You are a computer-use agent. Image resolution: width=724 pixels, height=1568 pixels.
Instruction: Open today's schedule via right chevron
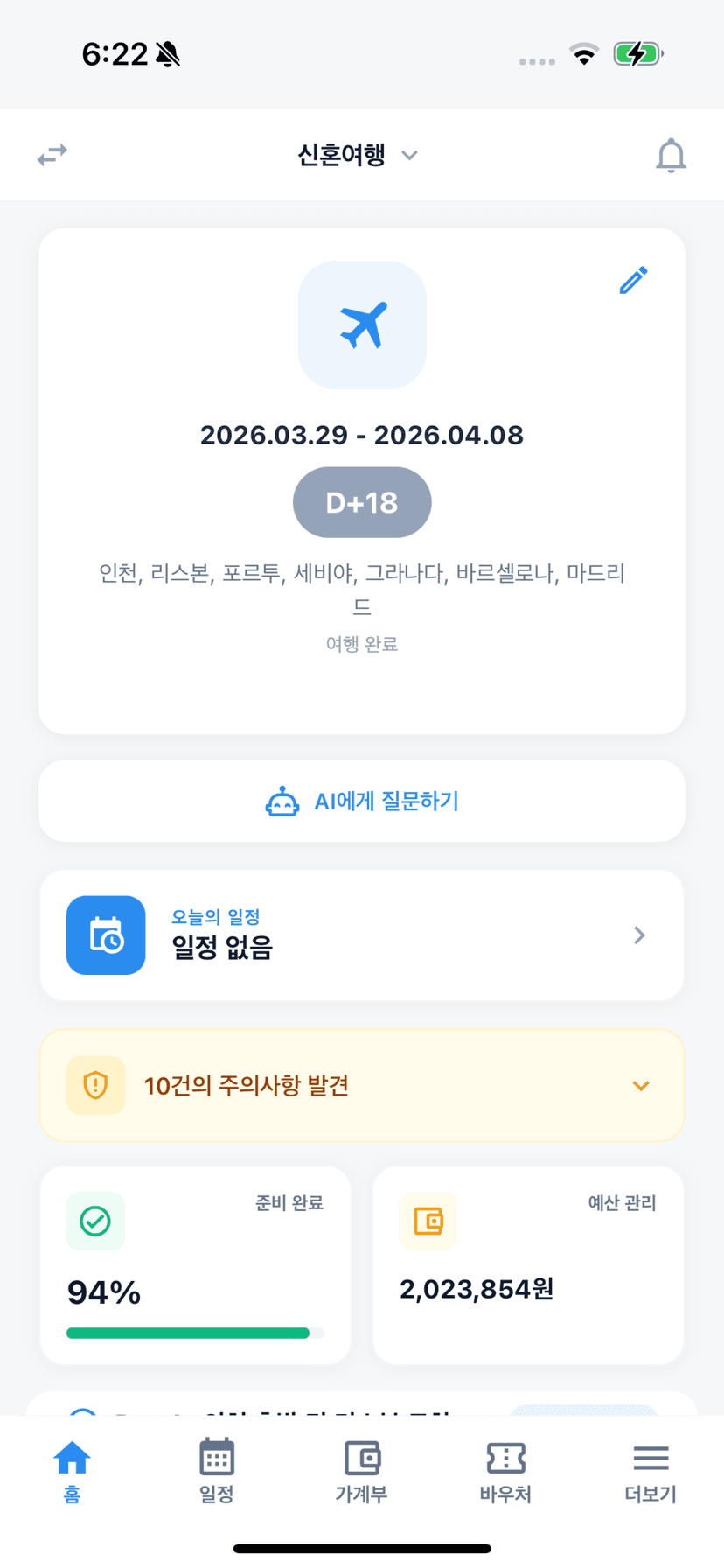pyautogui.click(x=638, y=934)
